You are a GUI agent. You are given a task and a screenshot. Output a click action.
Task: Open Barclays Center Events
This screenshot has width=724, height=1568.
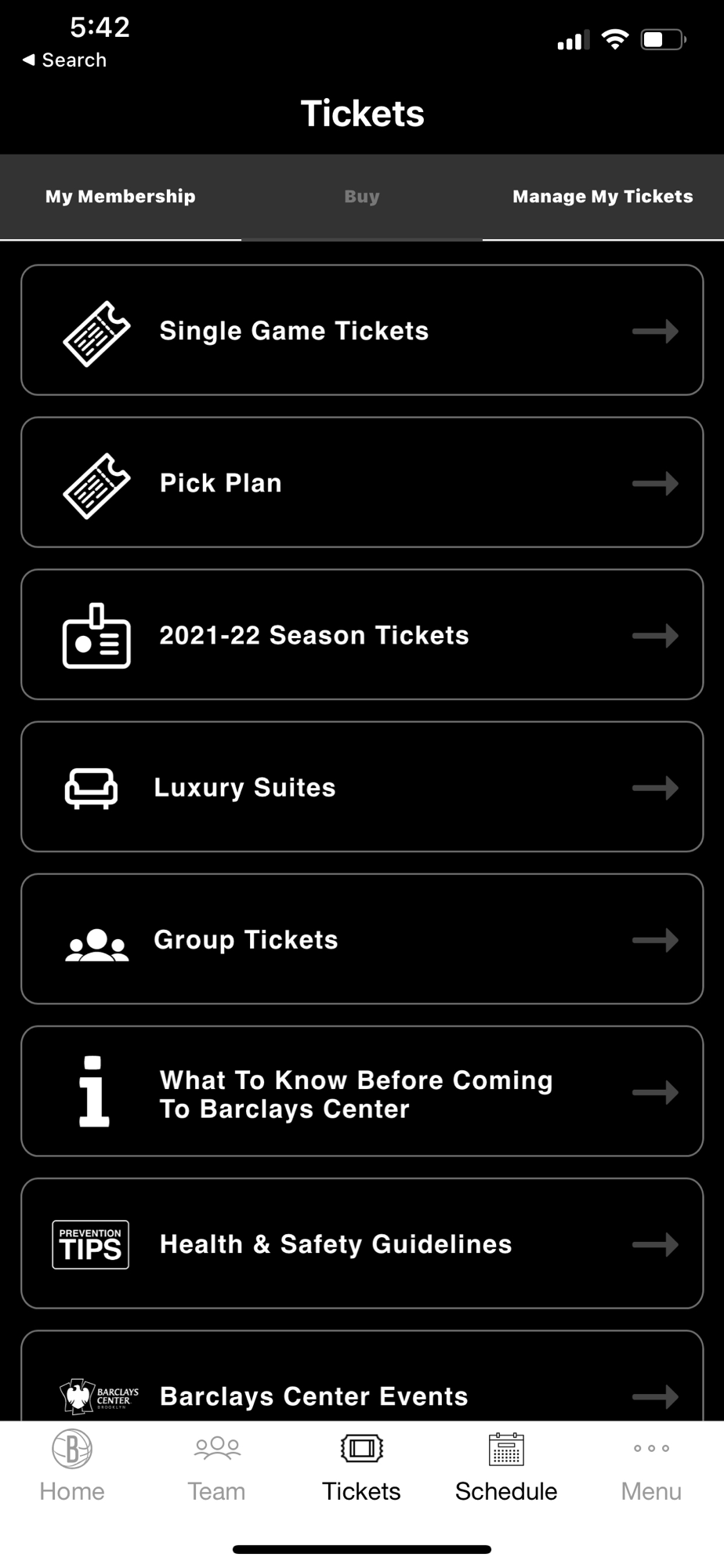(362, 1377)
